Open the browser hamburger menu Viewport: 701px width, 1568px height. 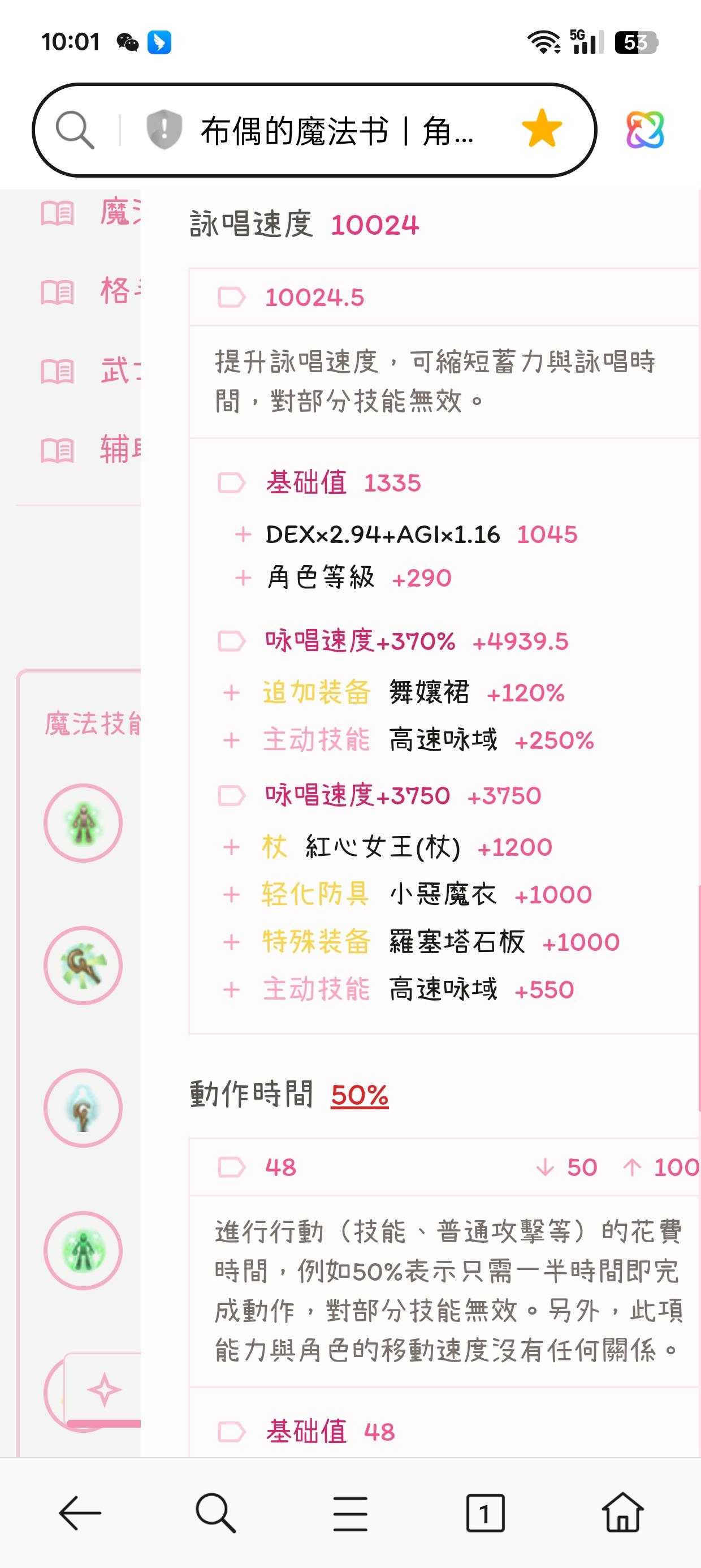pos(350,1513)
